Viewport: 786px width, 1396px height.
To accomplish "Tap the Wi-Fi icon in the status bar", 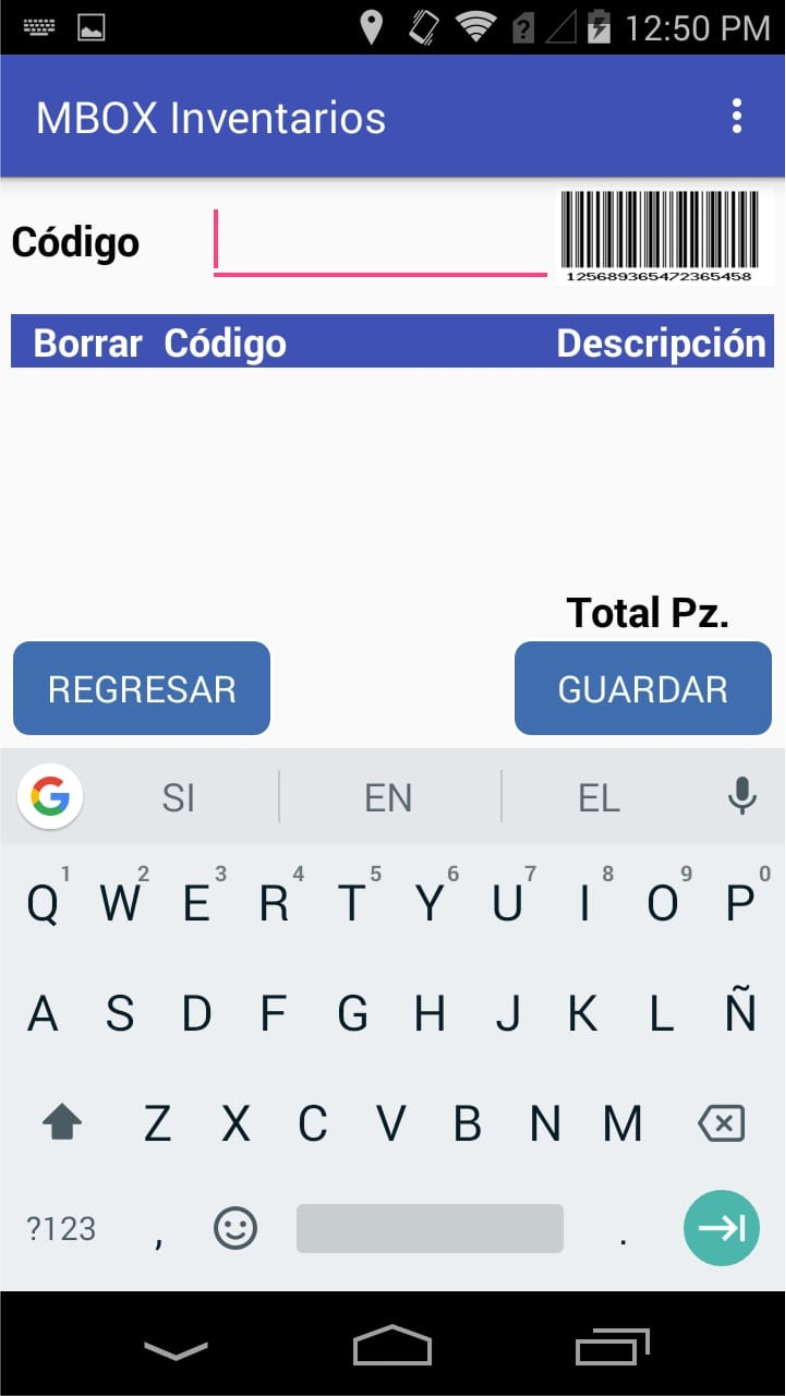I will tap(479, 27).
